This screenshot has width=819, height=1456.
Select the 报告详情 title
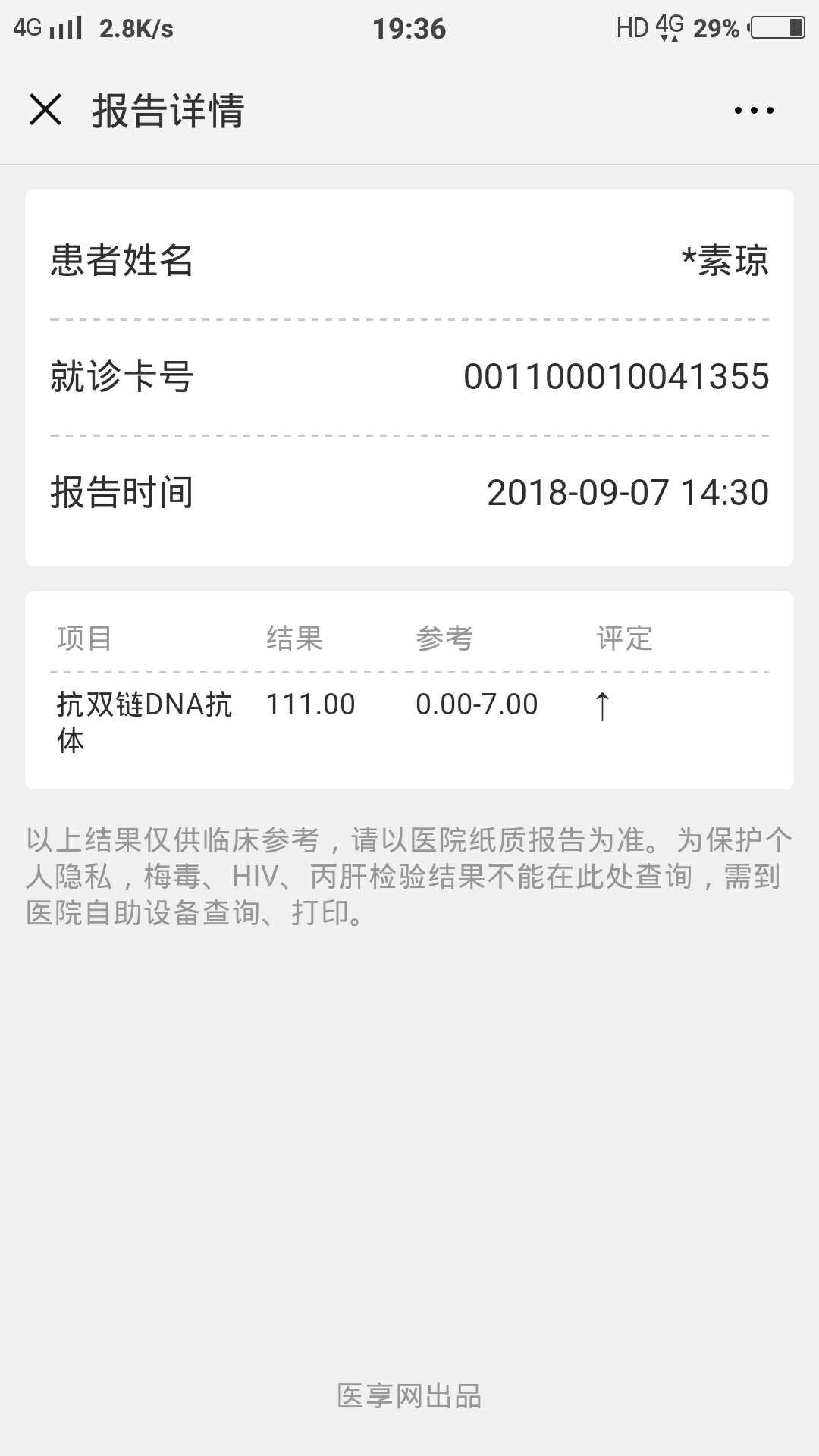tap(167, 111)
